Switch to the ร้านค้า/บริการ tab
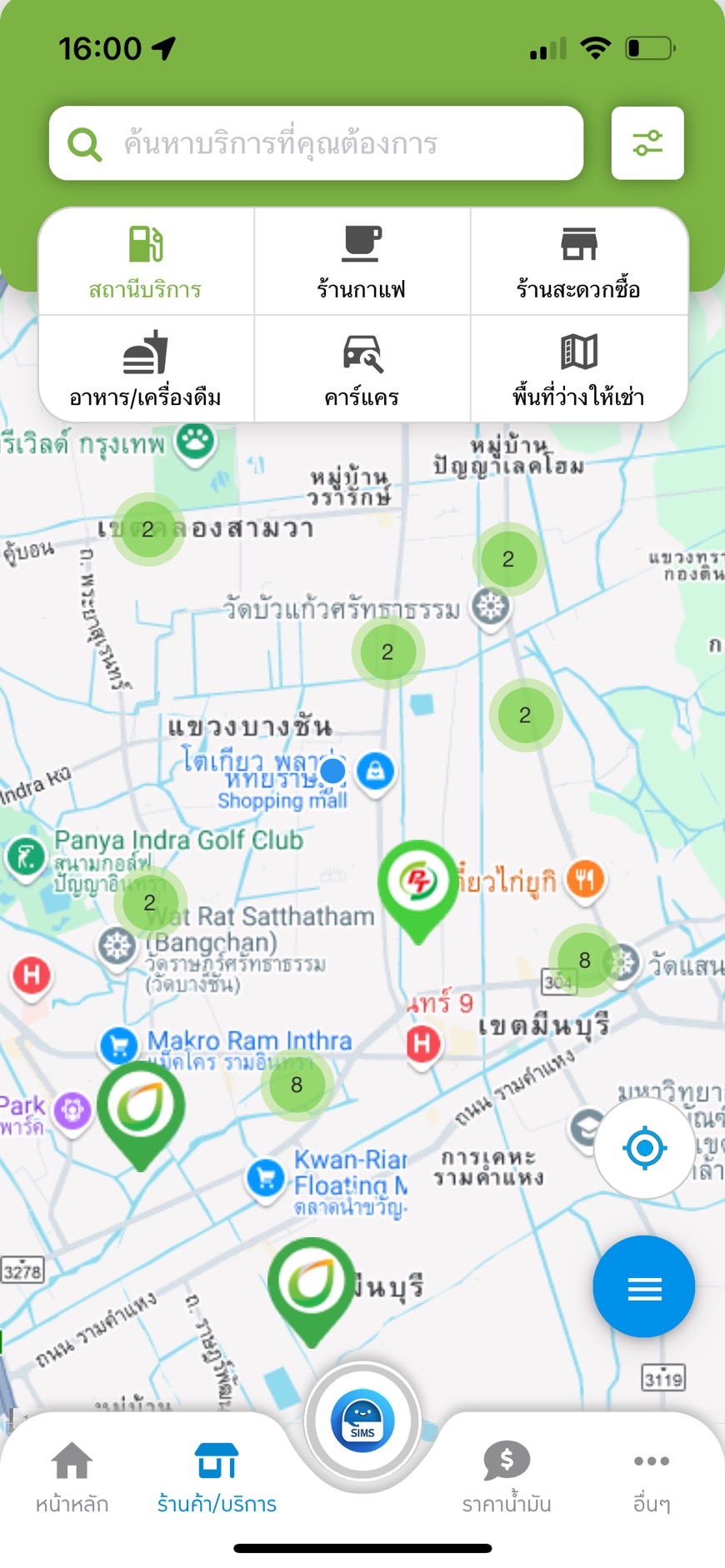The height and width of the screenshot is (1568, 725). (217, 1478)
